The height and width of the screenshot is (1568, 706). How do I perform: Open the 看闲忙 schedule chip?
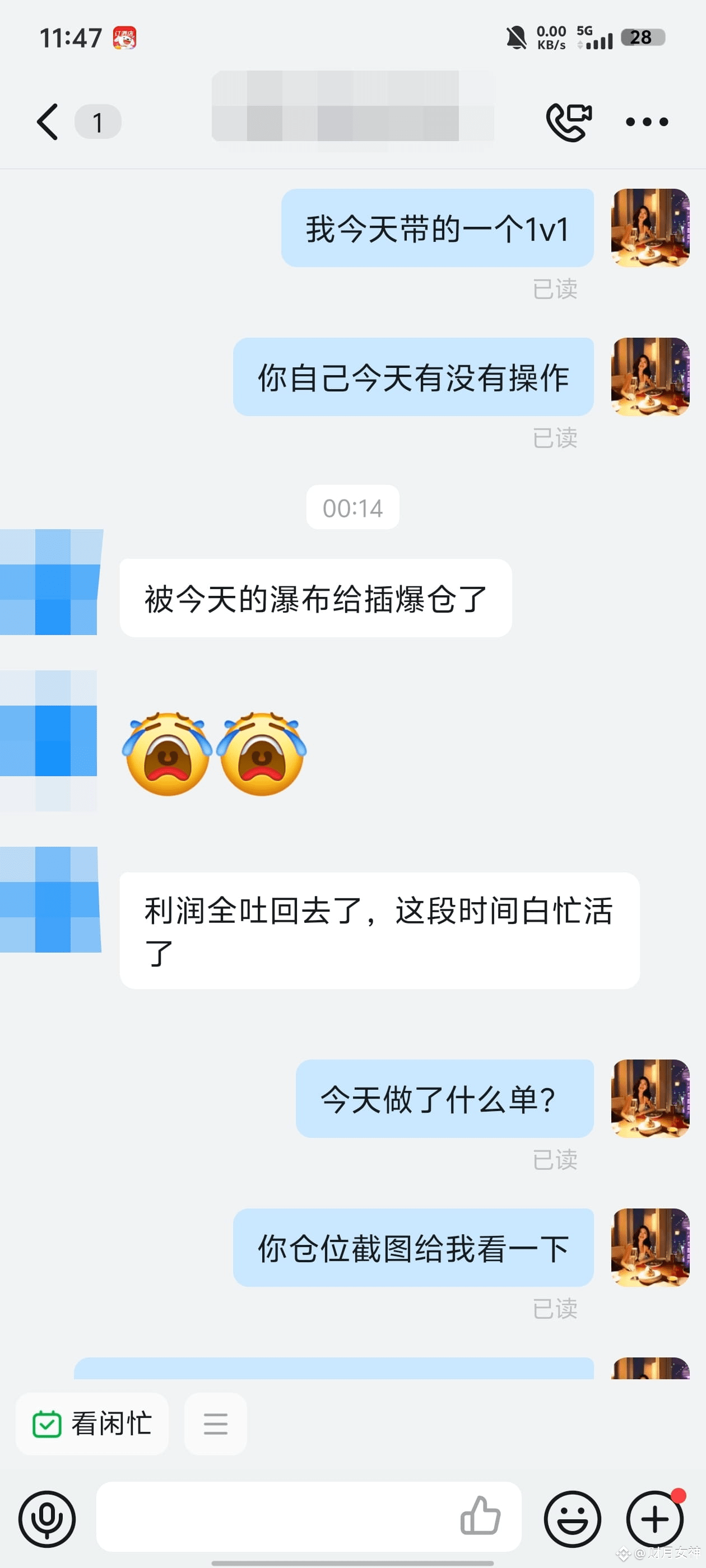(x=92, y=1424)
